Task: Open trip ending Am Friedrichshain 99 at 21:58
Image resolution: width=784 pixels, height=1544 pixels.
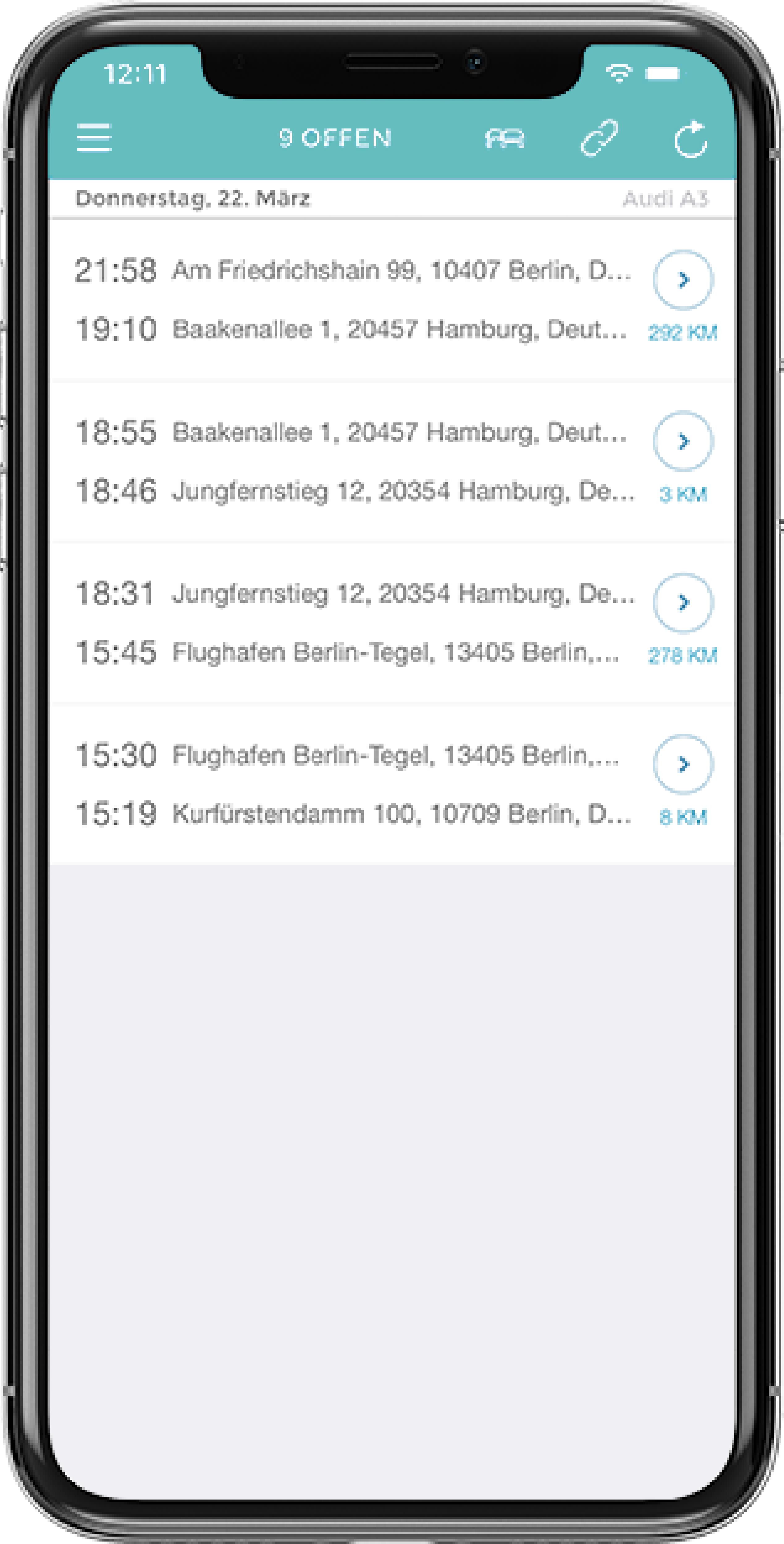Action: (354, 300)
